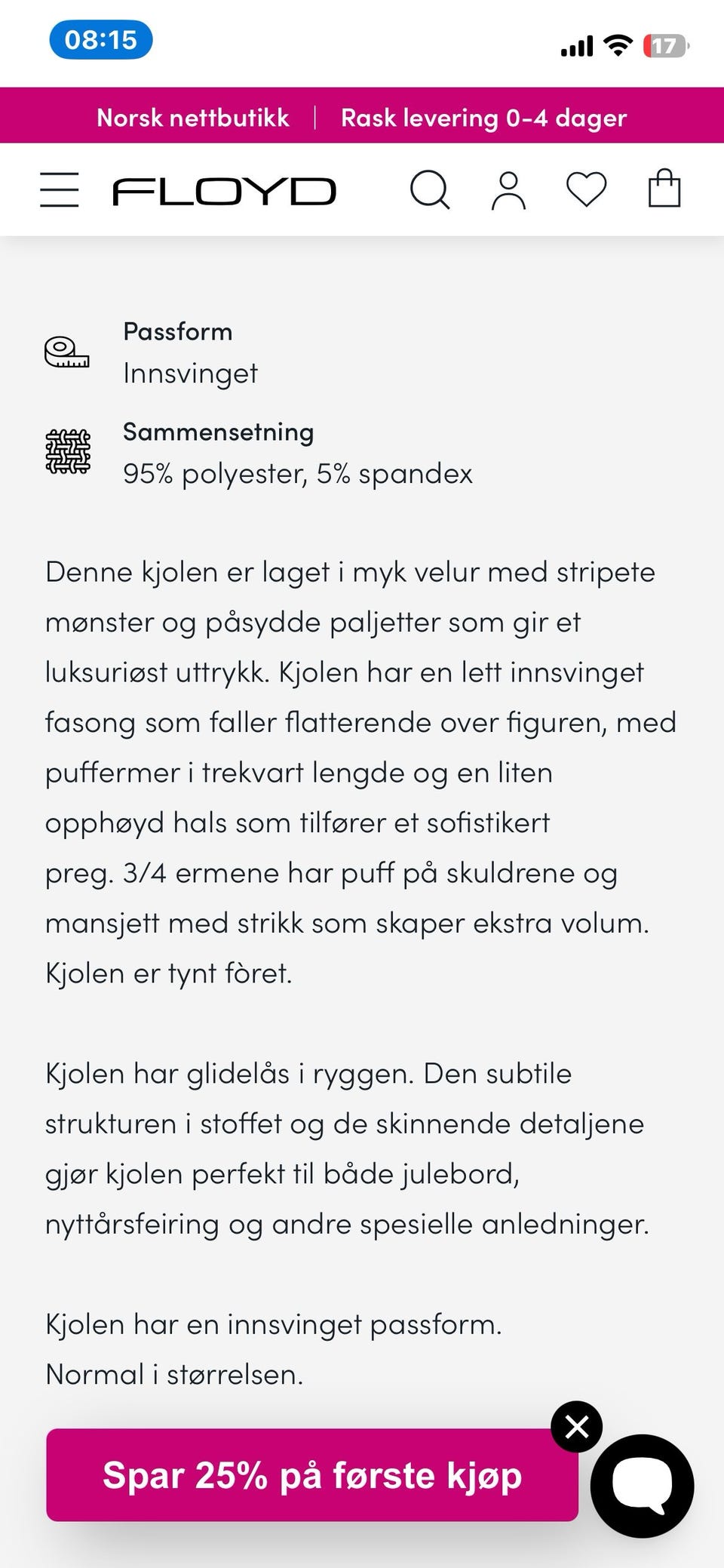Tap the clock showing 08:15
724x1568 pixels.
pos(102,39)
